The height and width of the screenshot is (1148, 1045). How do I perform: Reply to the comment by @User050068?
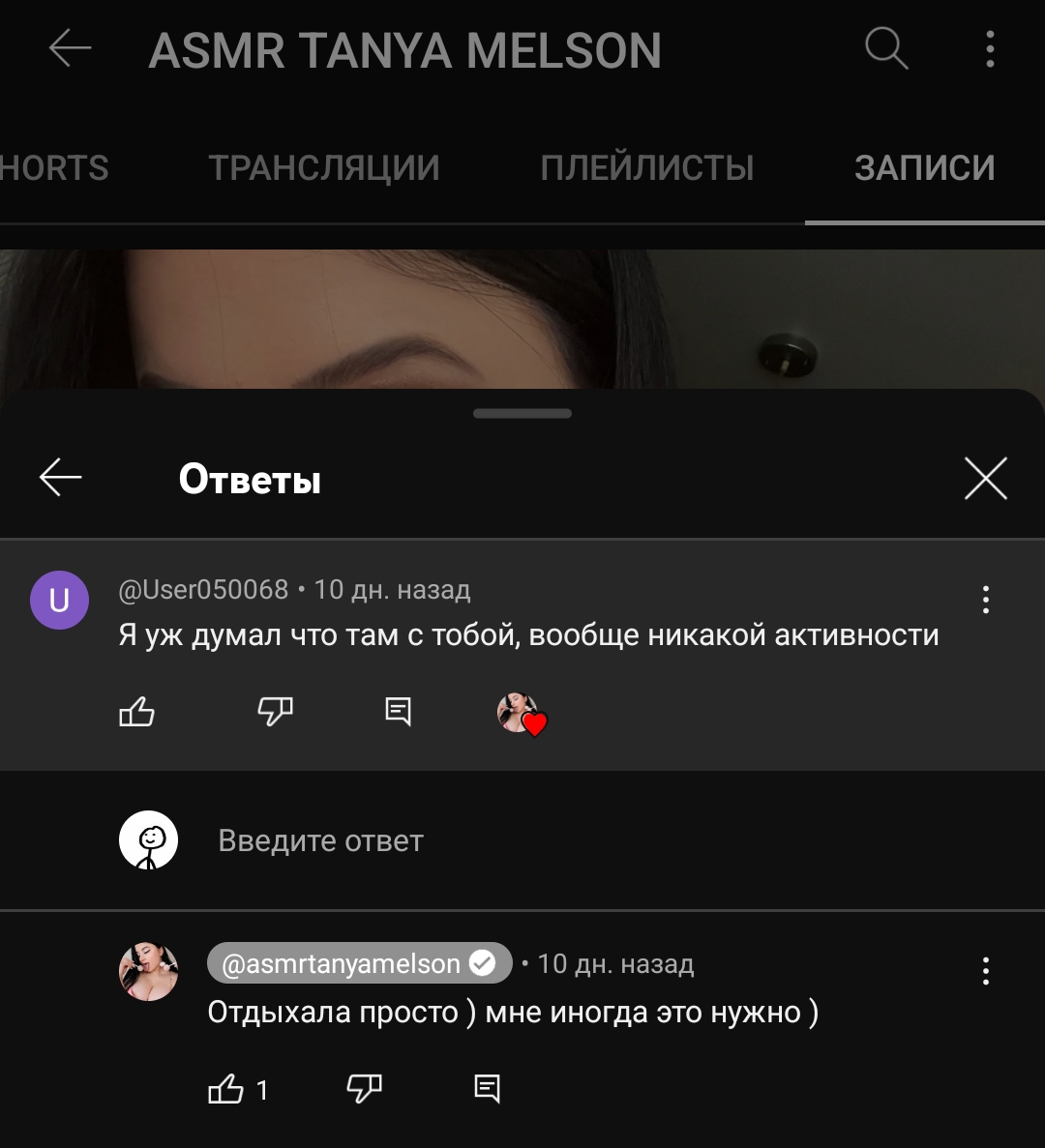(x=398, y=713)
